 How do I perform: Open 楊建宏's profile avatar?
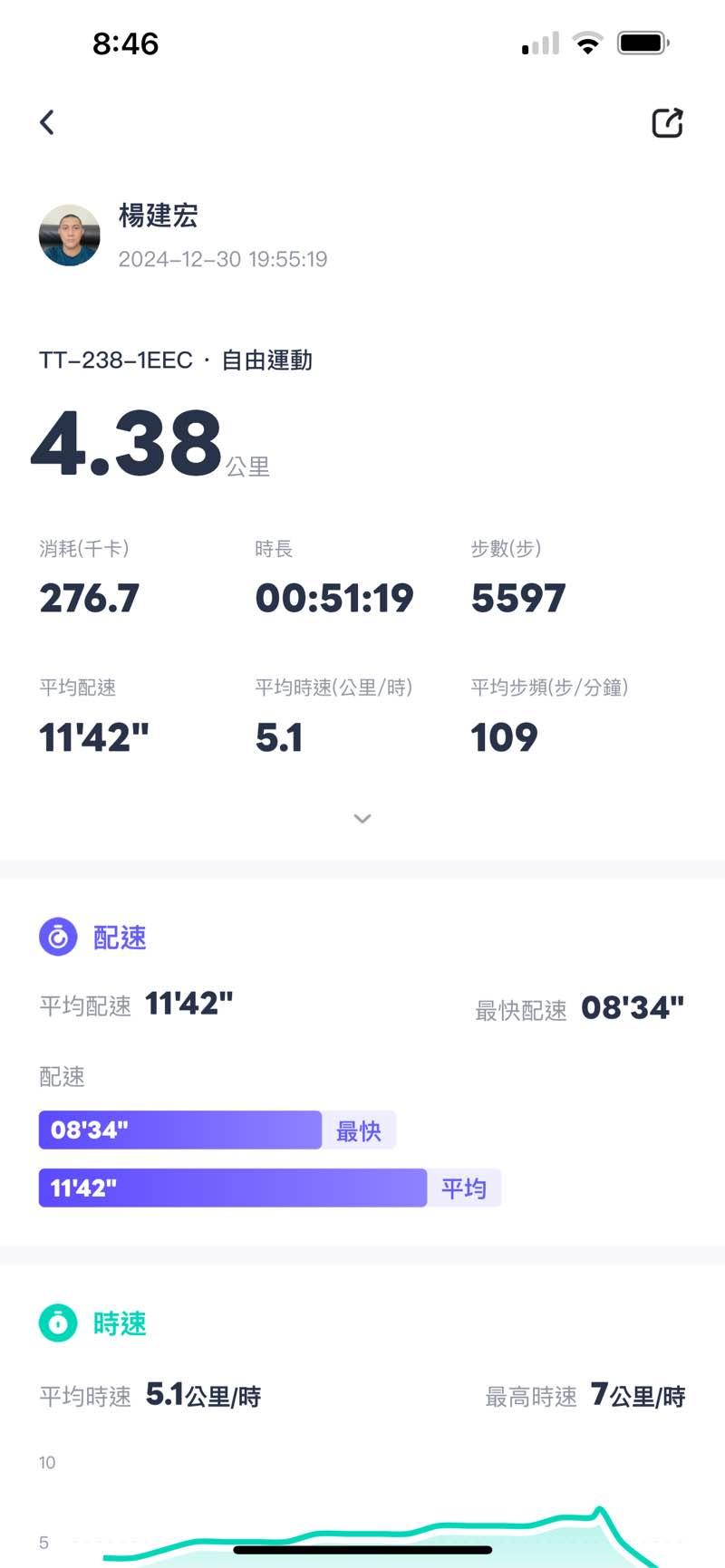(70, 236)
